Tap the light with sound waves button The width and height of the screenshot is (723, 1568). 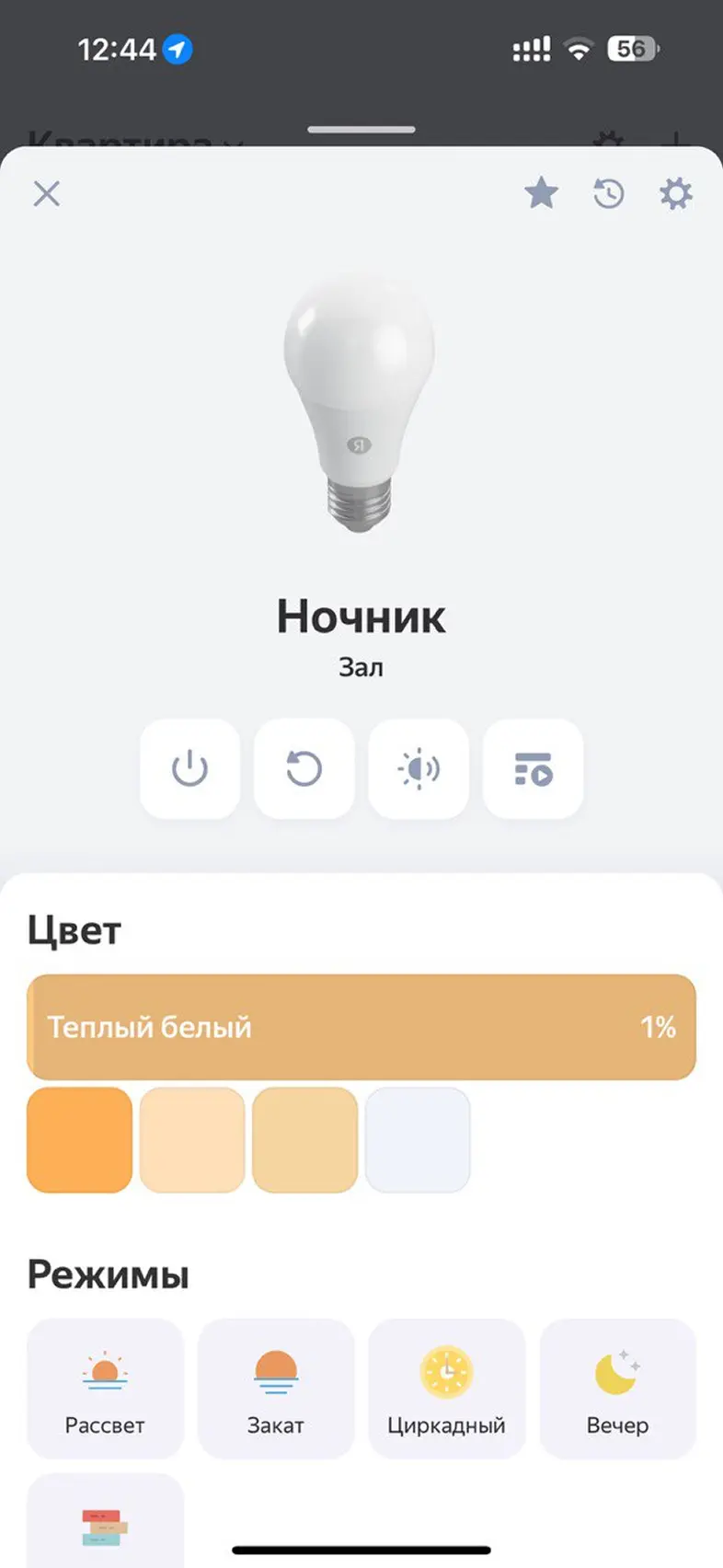point(419,768)
